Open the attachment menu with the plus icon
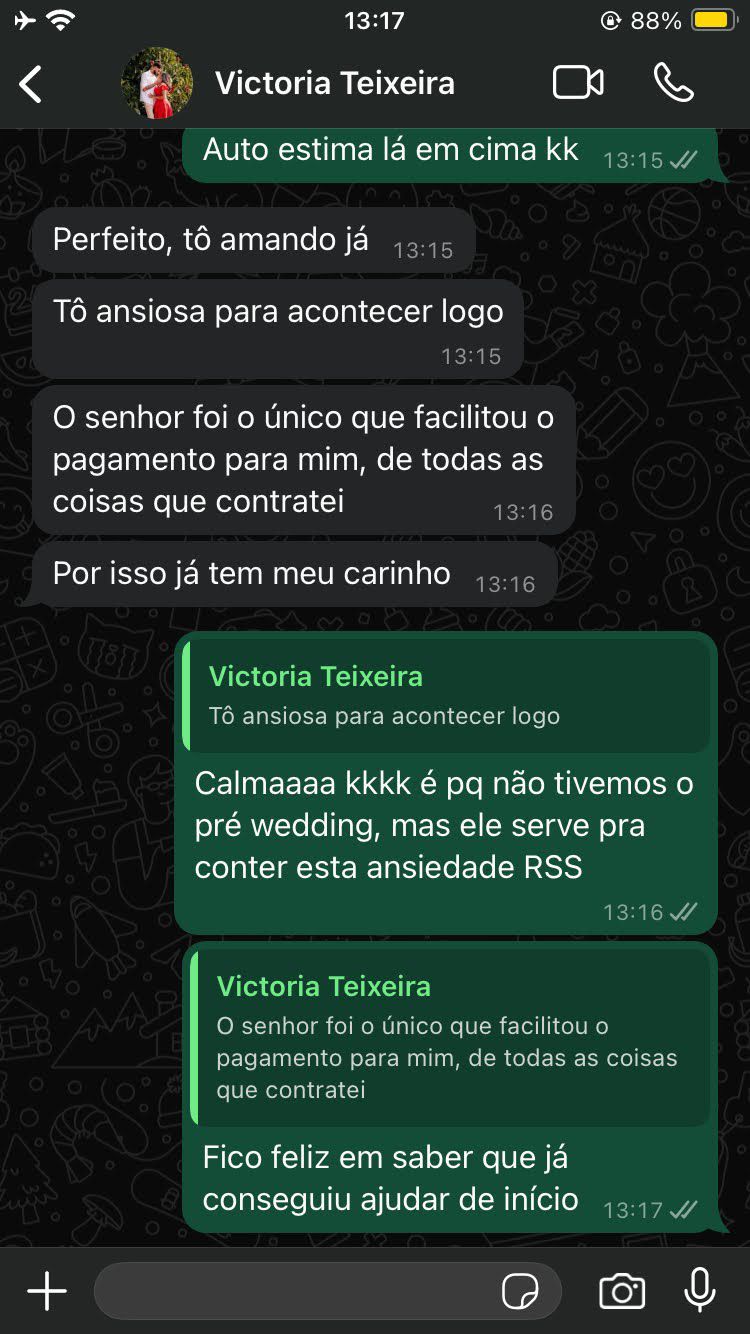750x1334 pixels. [x=44, y=1291]
